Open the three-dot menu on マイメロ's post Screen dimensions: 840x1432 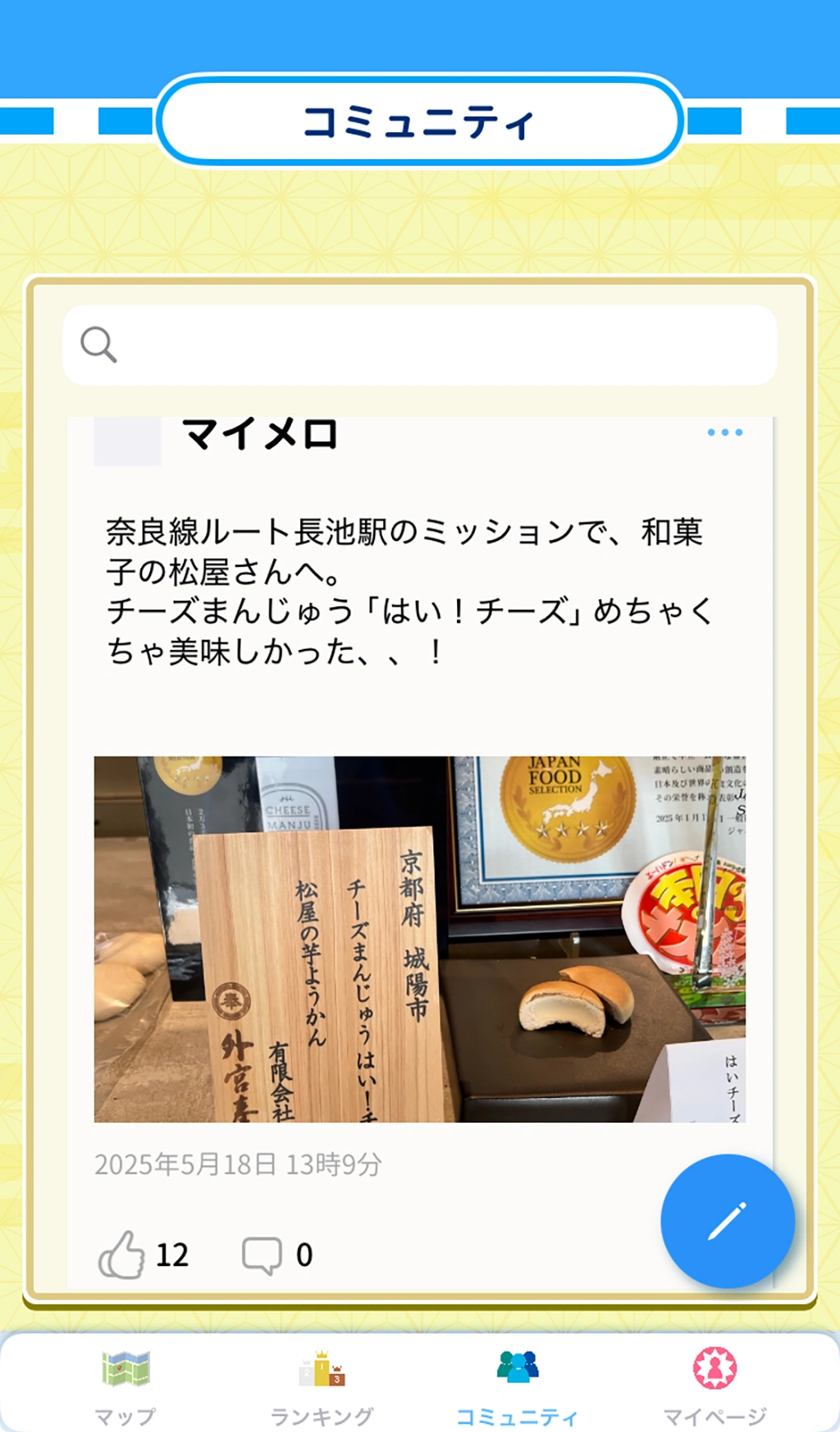pyautogui.click(x=725, y=432)
